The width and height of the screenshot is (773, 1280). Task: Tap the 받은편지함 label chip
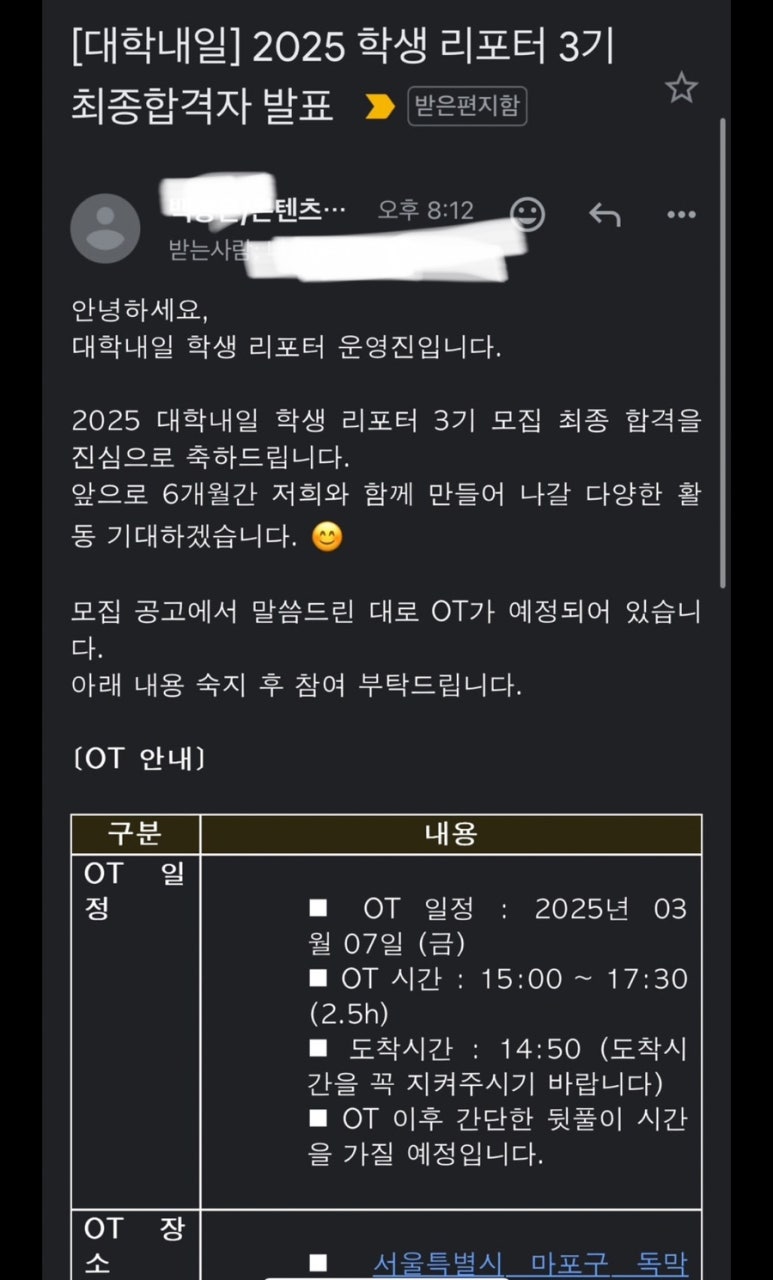pos(467,107)
